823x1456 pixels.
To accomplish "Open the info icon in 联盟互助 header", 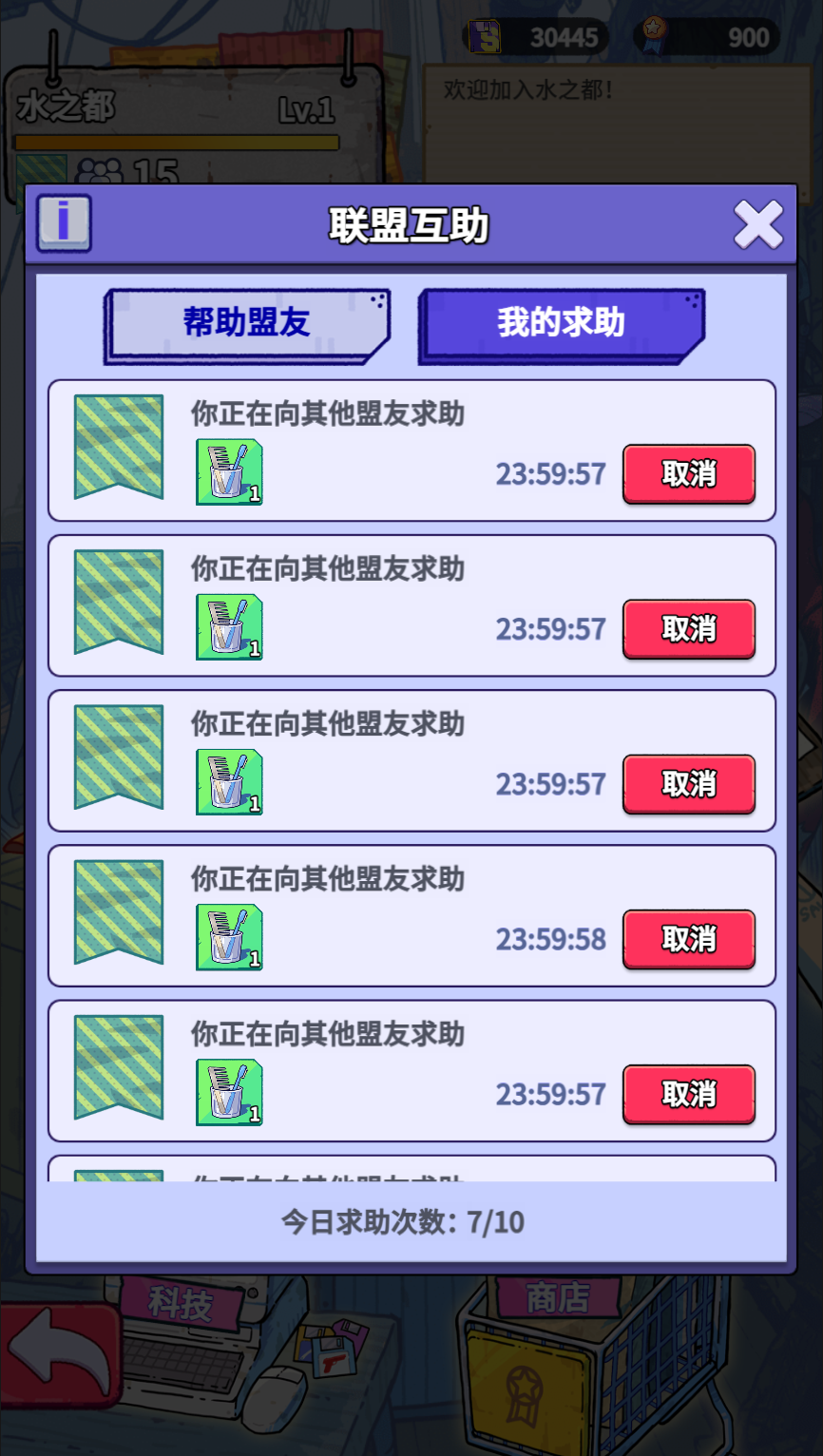I will (x=64, y=223).
